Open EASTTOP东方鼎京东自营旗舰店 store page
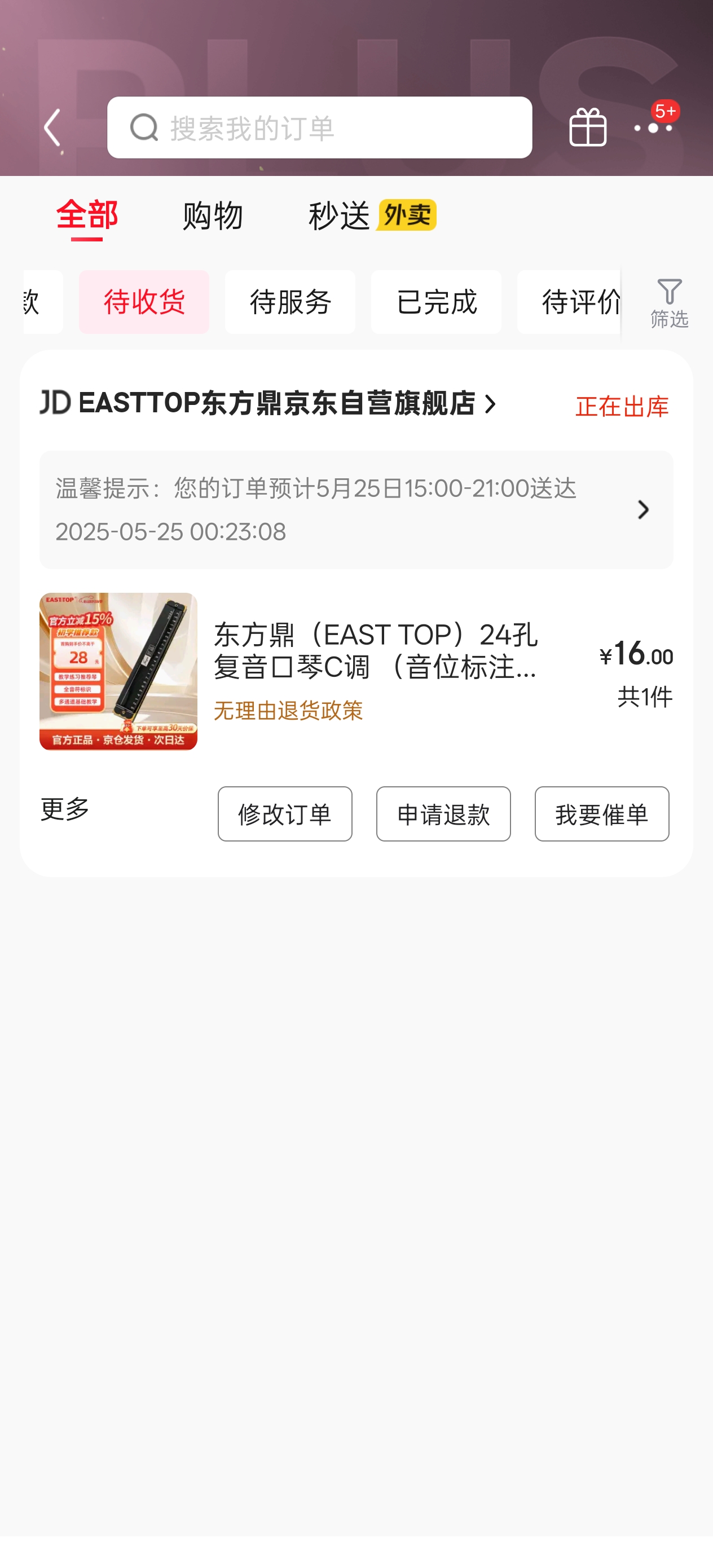The height and width of the screenshot is (1568, 713). click(x=278, y=403)
